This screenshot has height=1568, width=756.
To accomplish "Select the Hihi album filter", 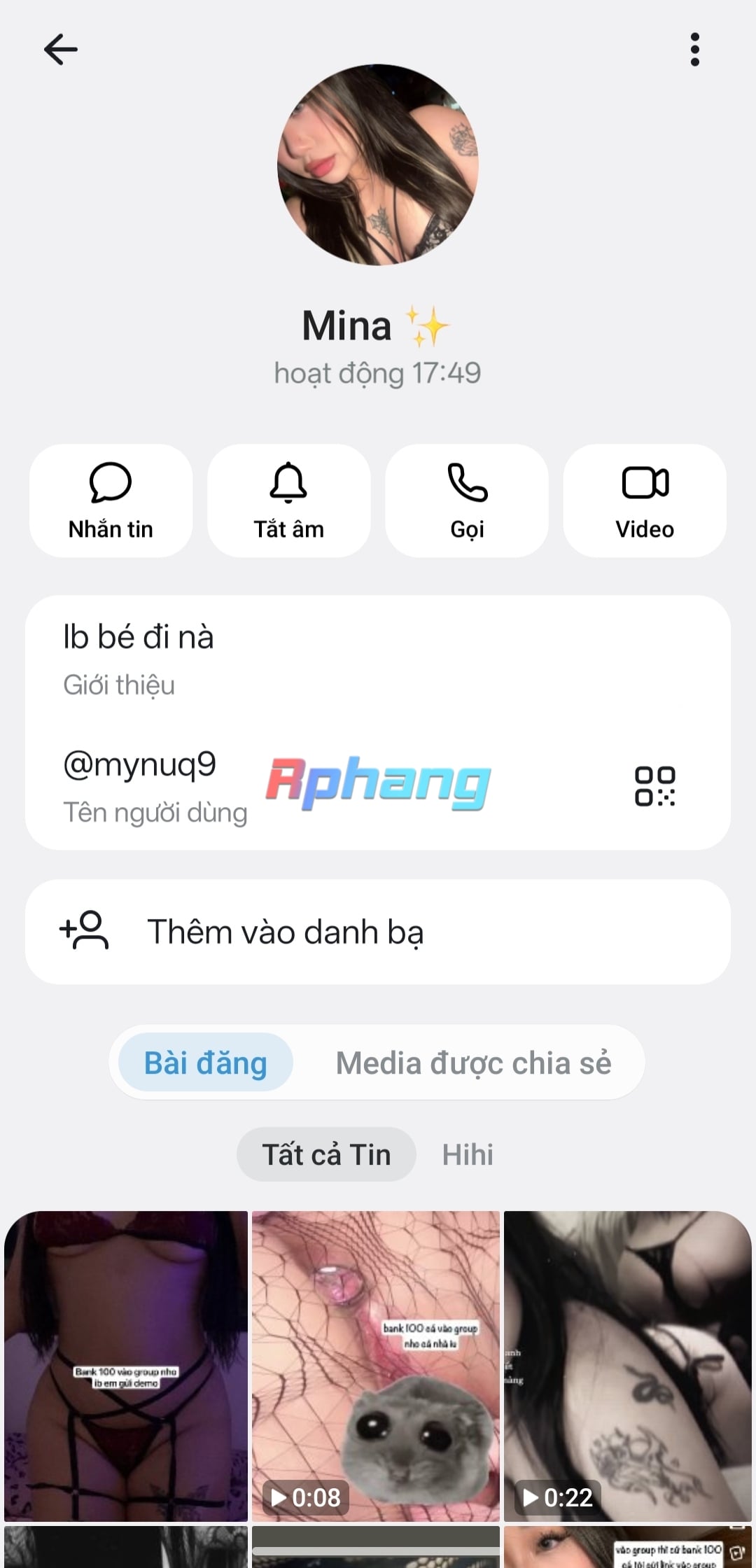I will point(468,1154).
